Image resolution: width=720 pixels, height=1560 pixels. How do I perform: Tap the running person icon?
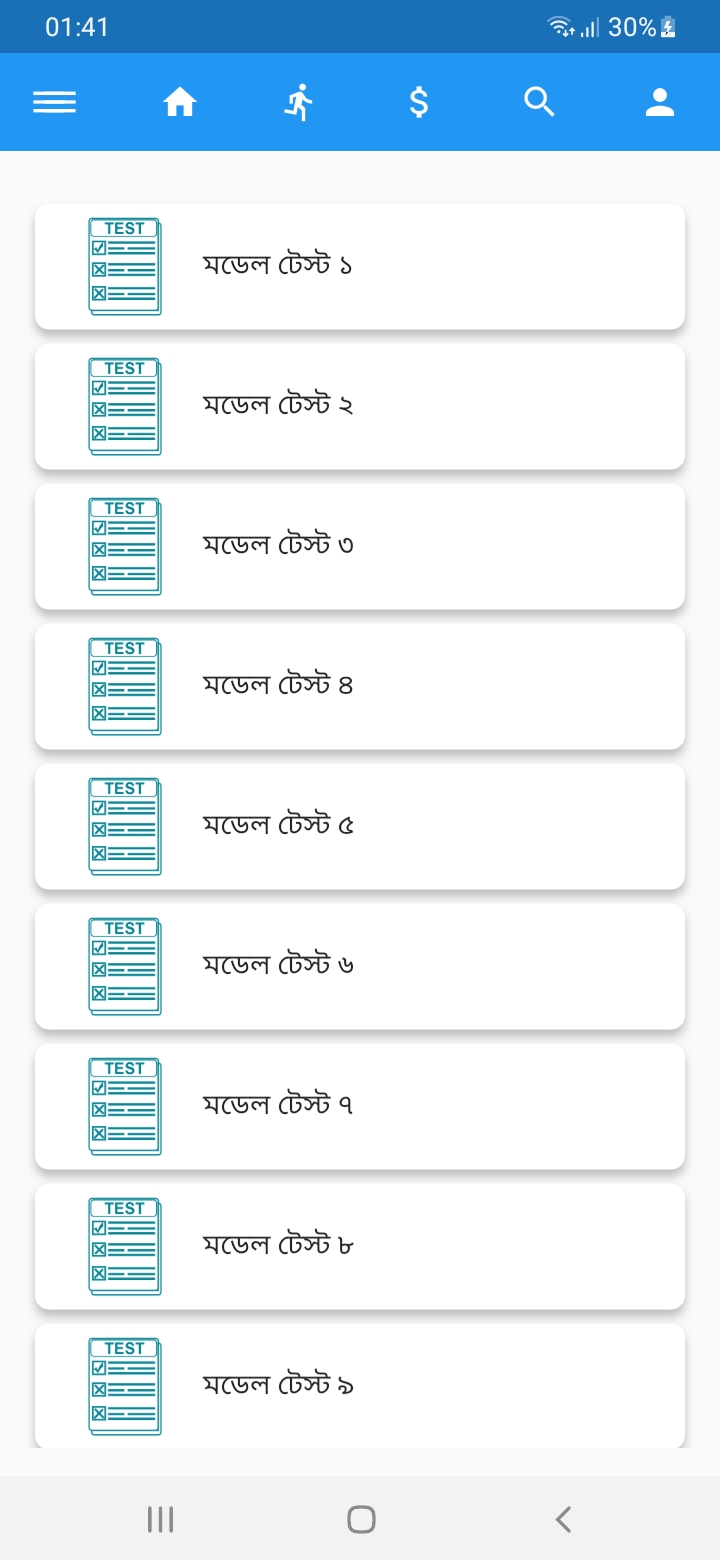click(299, 101)
